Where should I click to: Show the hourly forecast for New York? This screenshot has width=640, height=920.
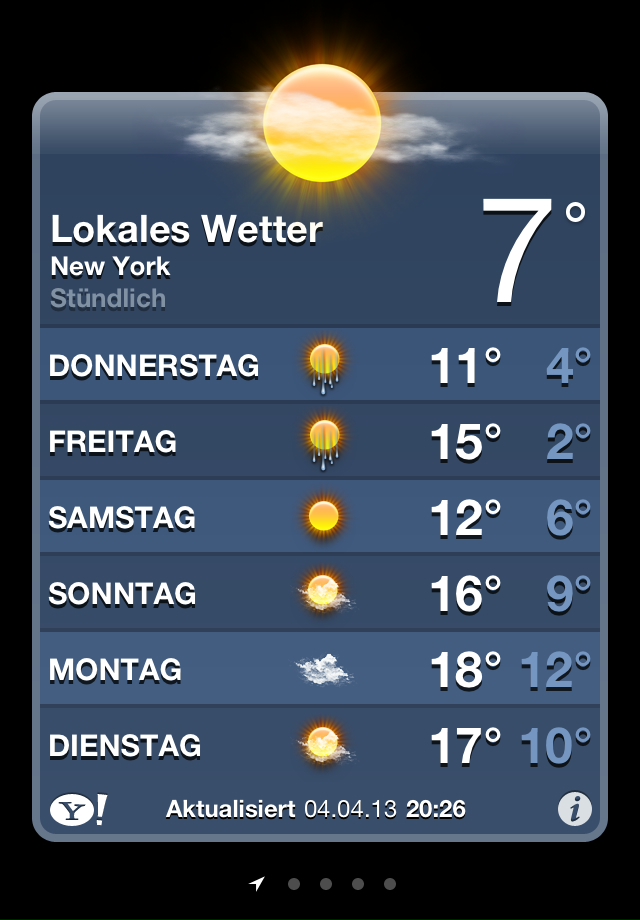coord(108,298)
